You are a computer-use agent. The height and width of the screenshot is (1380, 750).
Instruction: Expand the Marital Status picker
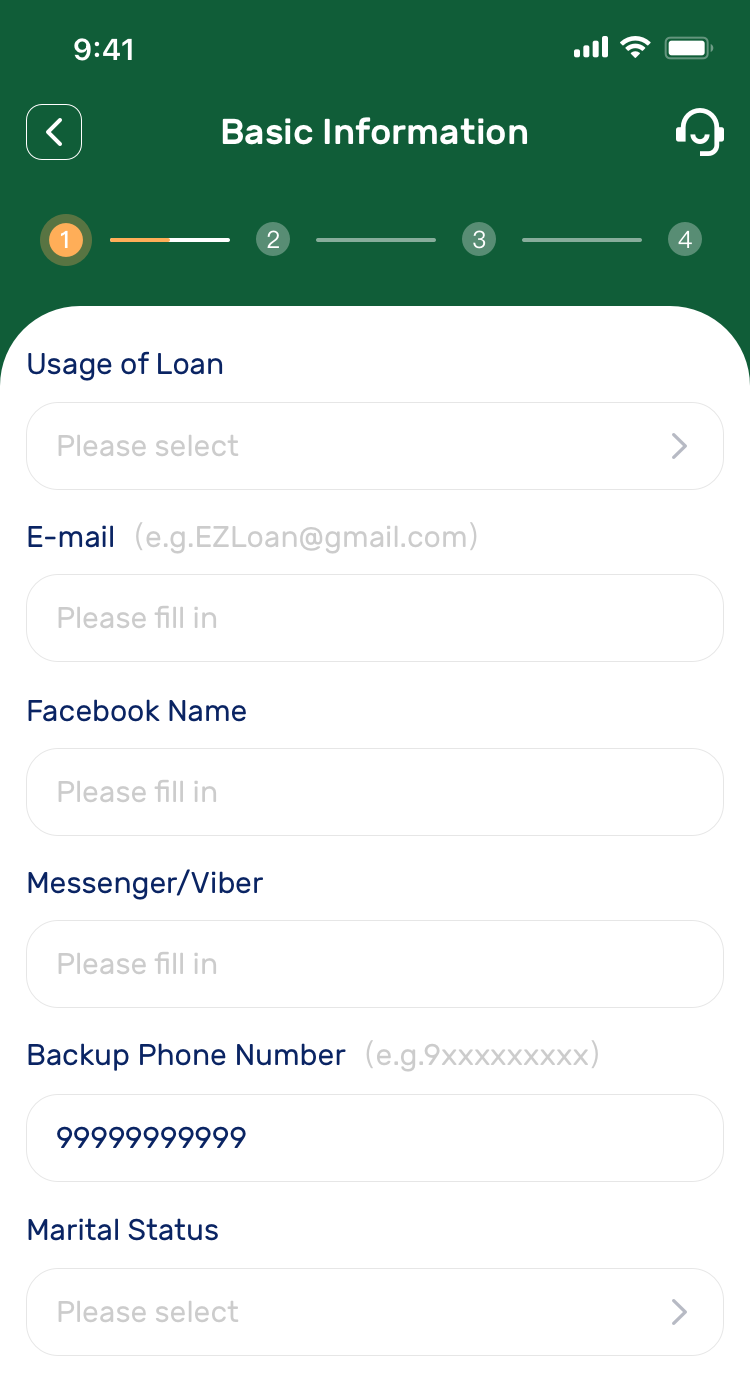coord(375,1312)
